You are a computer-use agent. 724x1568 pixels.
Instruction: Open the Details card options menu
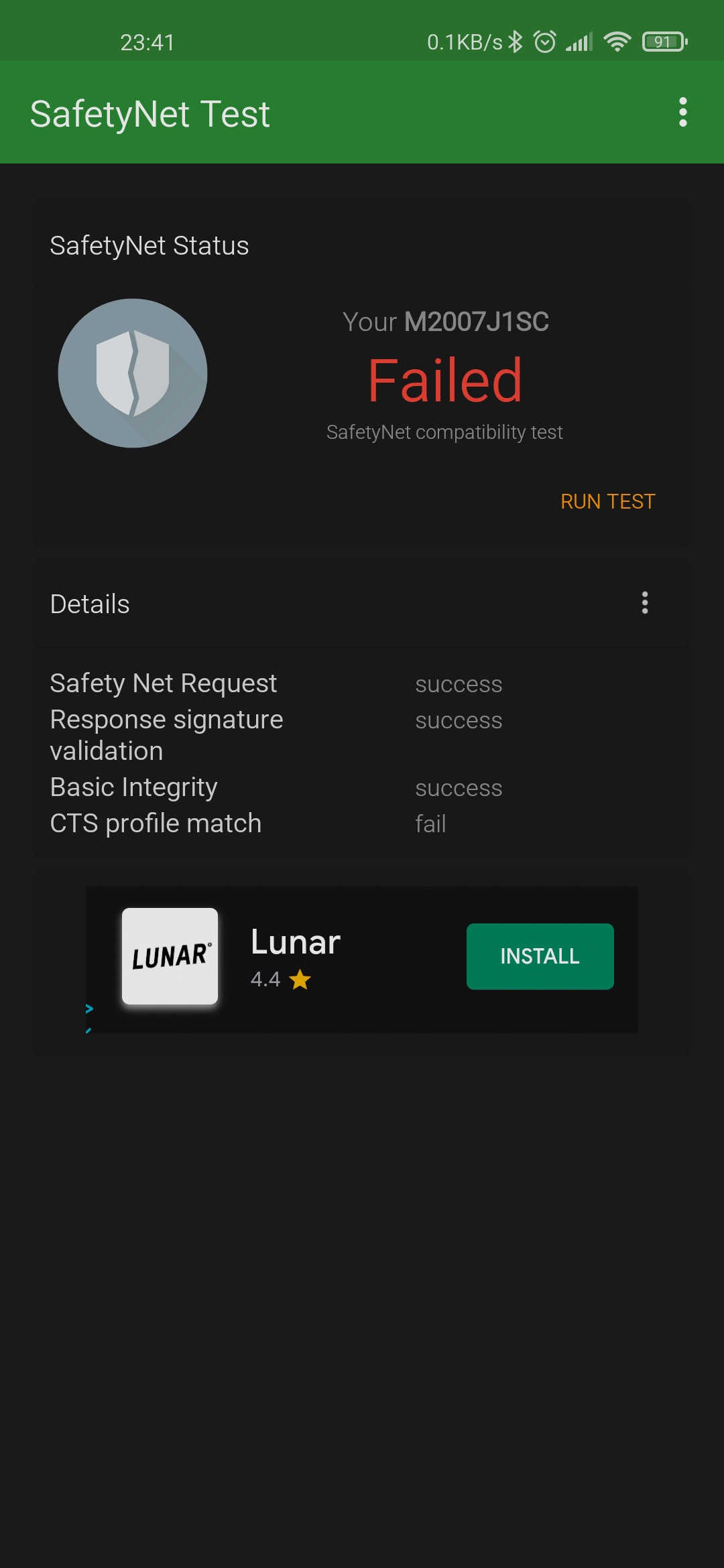(644, 603)
